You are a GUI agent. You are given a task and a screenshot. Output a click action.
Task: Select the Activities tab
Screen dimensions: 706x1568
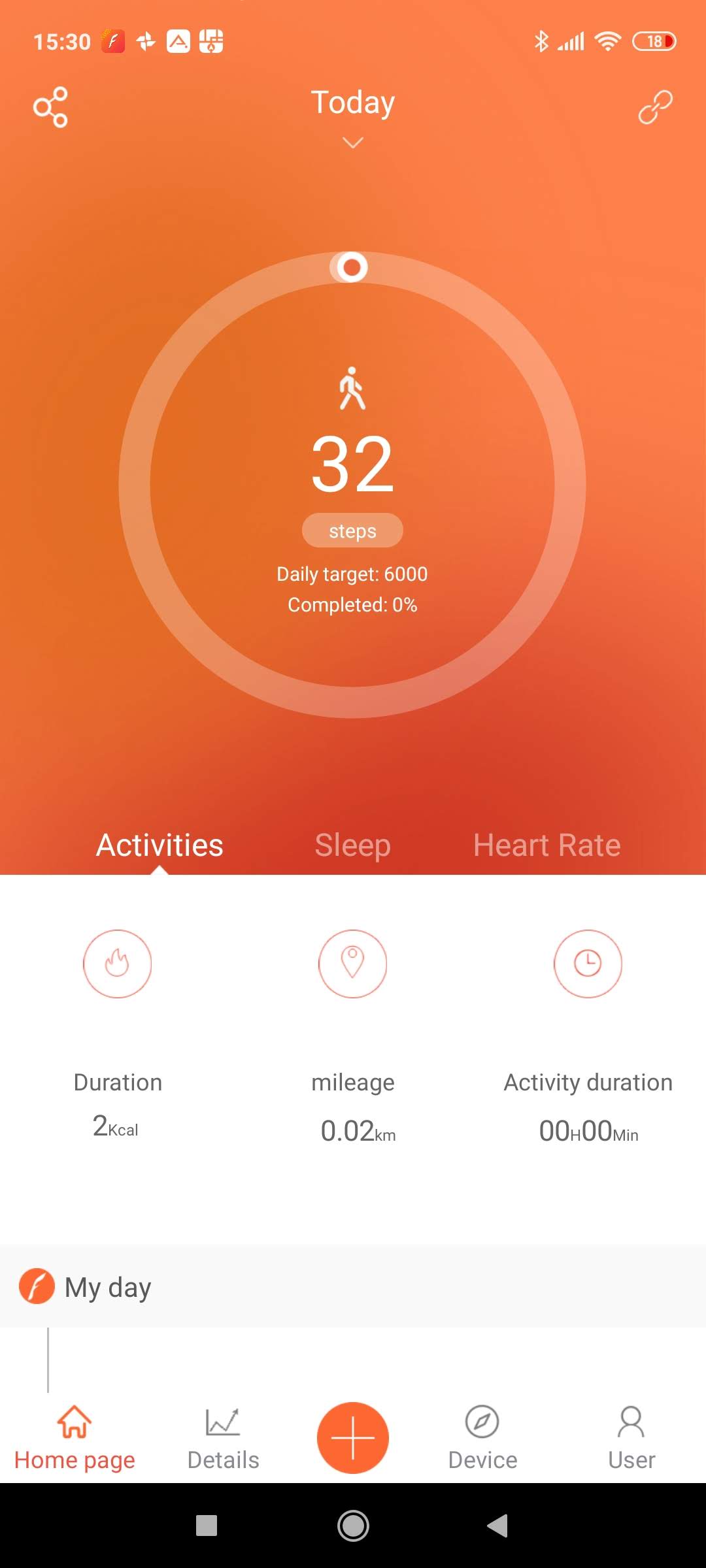tap(160, 845)
